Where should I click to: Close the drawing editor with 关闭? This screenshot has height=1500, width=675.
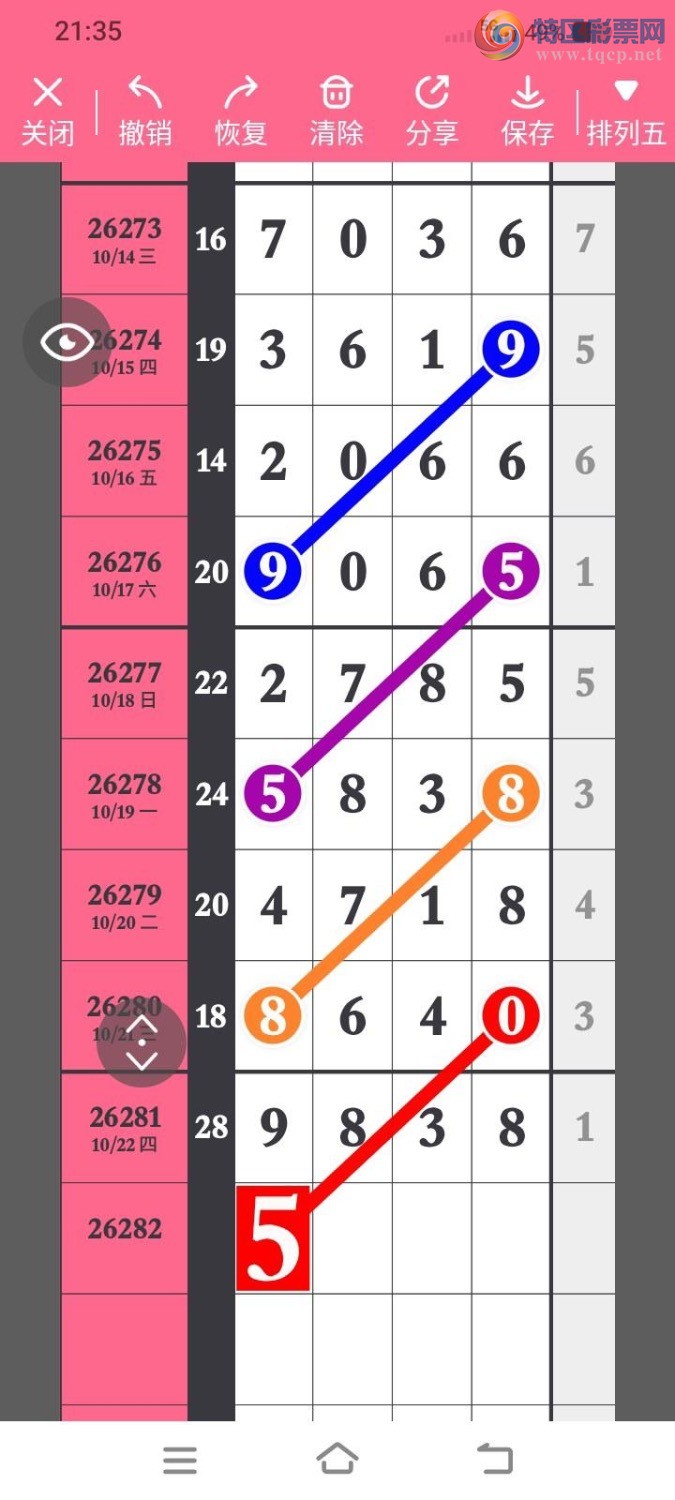coord(47,112)
